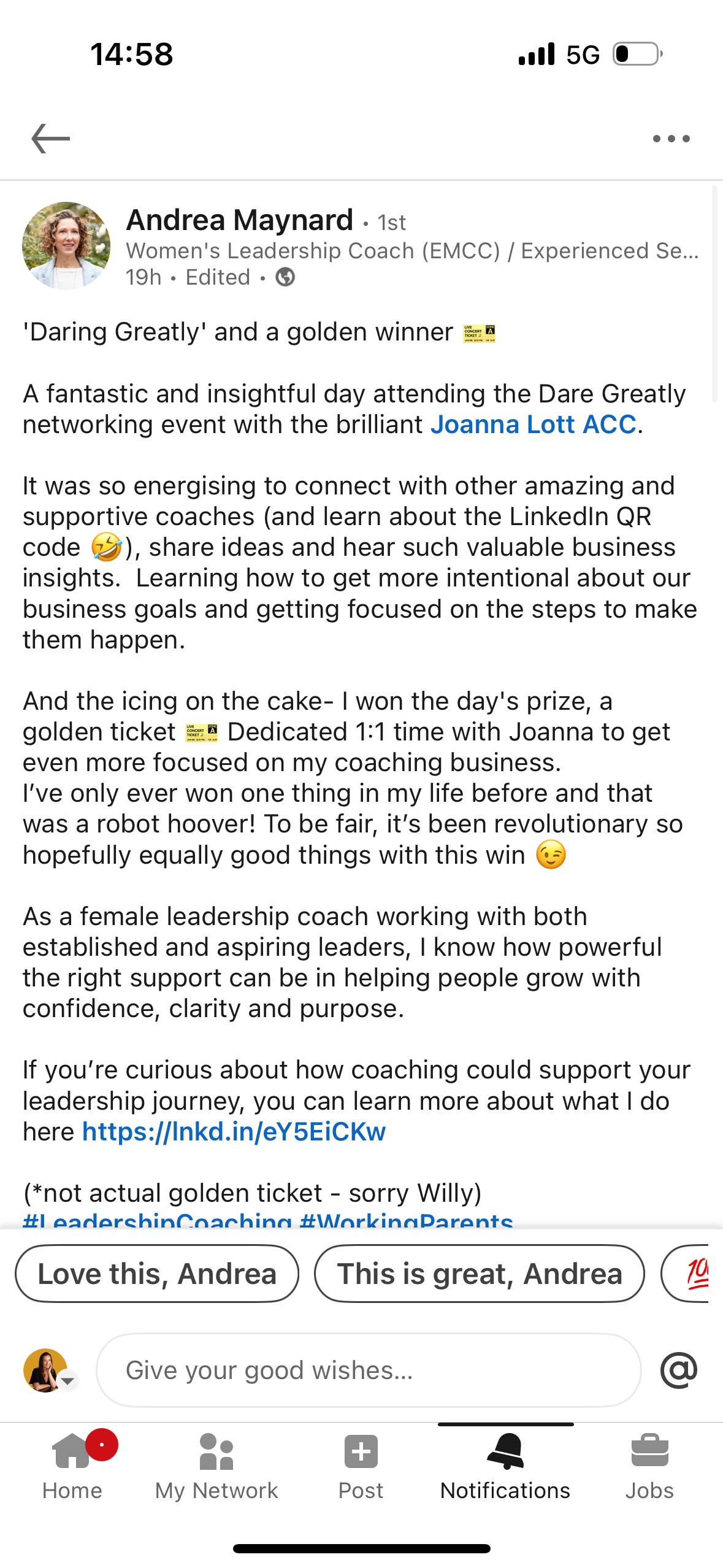Mention someone with the @ icon
This screenshot has height=1568, width=723.
(678, 1370)
